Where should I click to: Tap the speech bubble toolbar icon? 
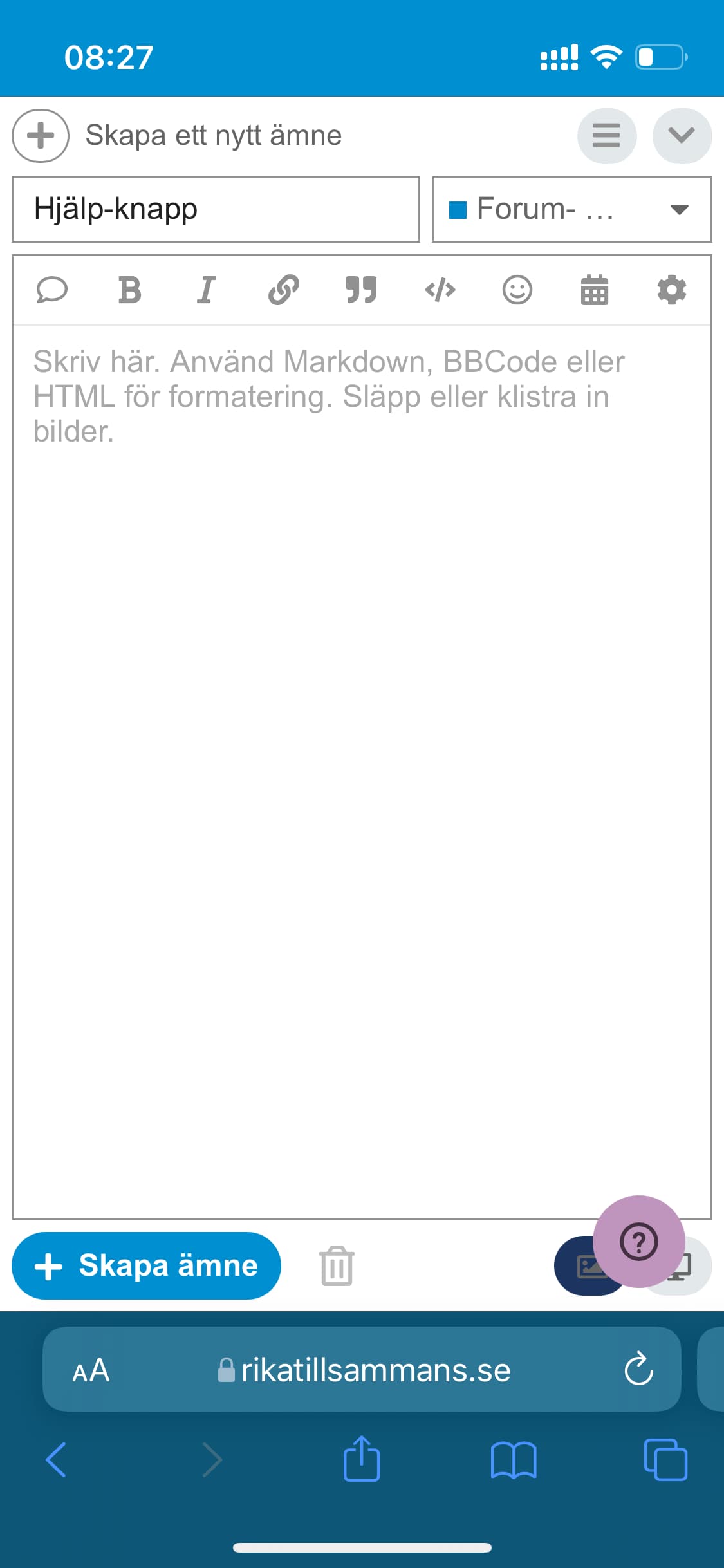pos(51,290)
